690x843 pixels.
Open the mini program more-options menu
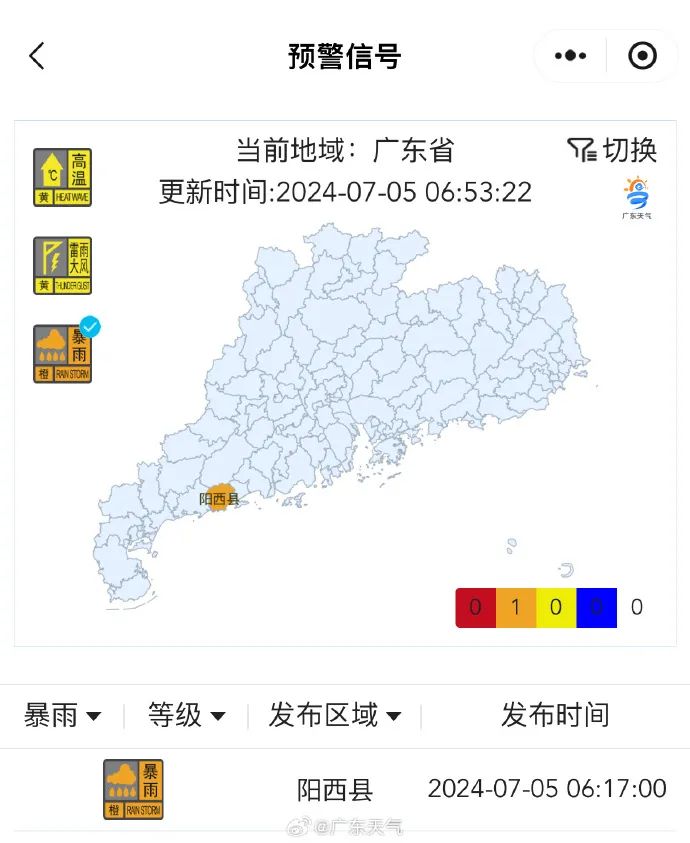570,56
